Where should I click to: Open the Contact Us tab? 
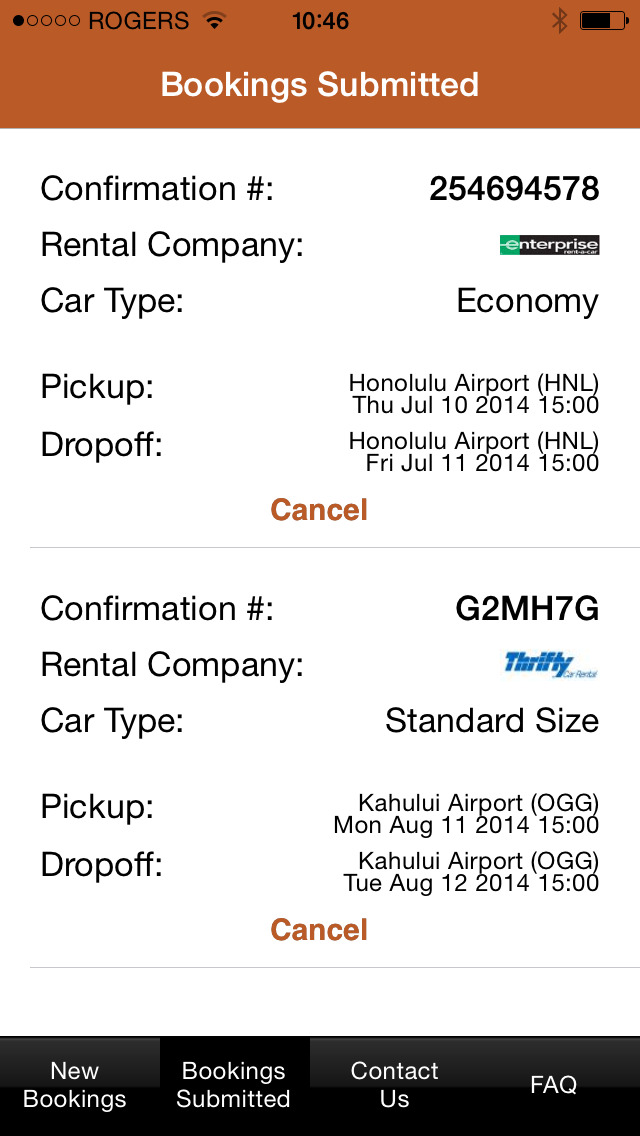[394, 1085]
